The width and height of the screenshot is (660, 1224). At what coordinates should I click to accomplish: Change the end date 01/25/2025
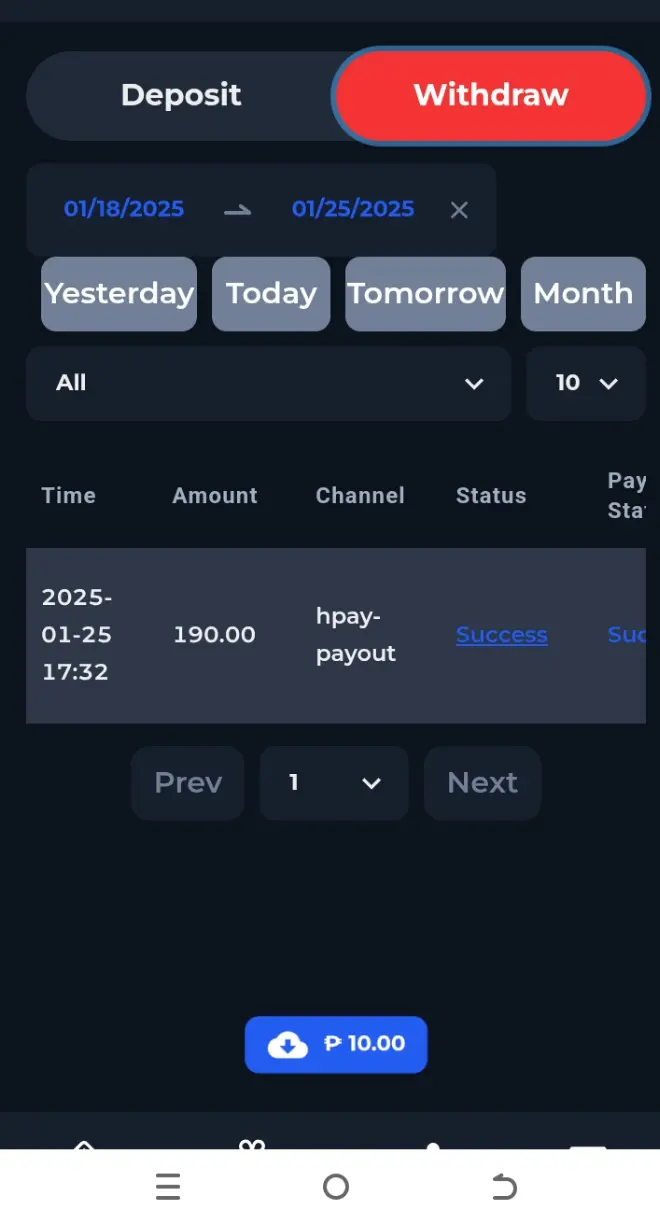(353, 209)
